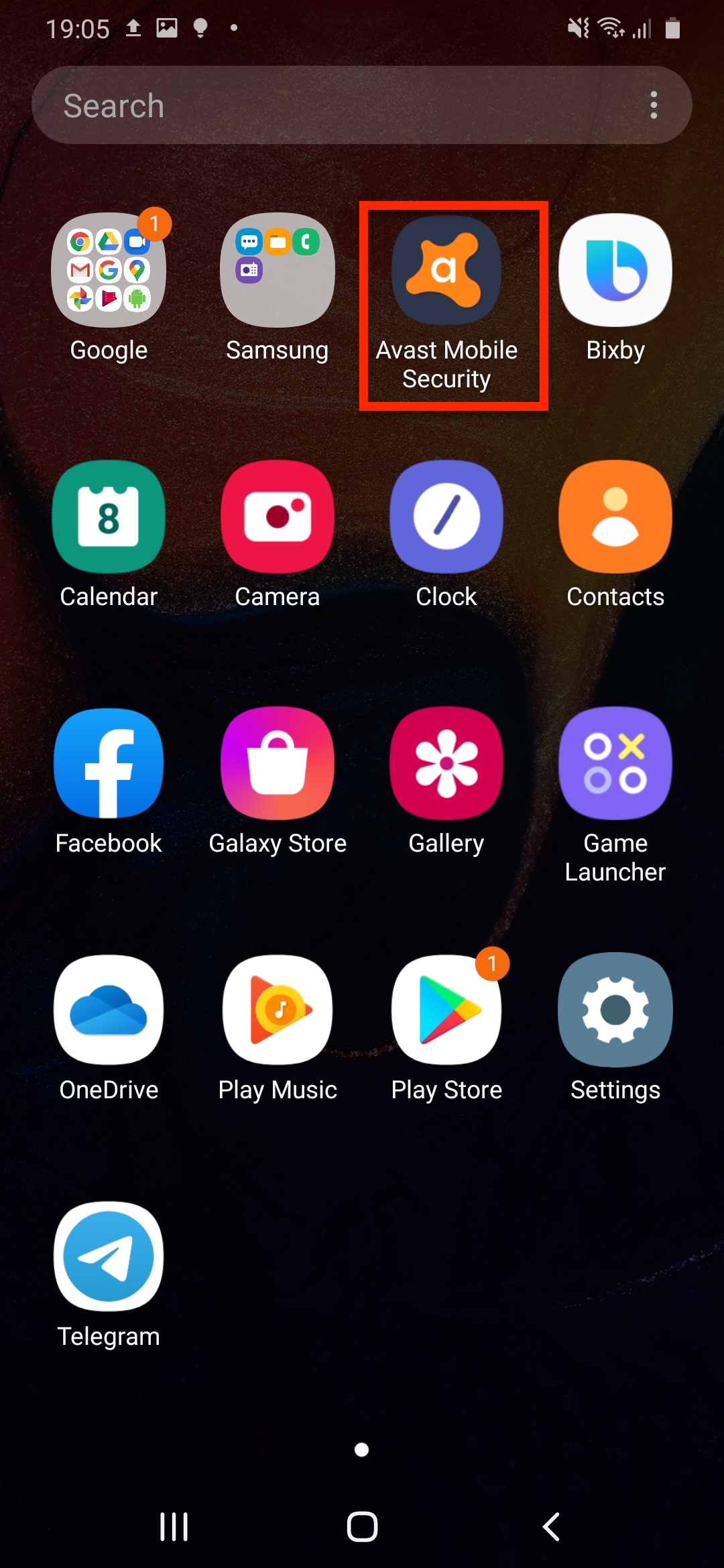The width and height of the screenshot is (724, 1568).
Task: Start Play Music
Action: [x=278, y=1010]
